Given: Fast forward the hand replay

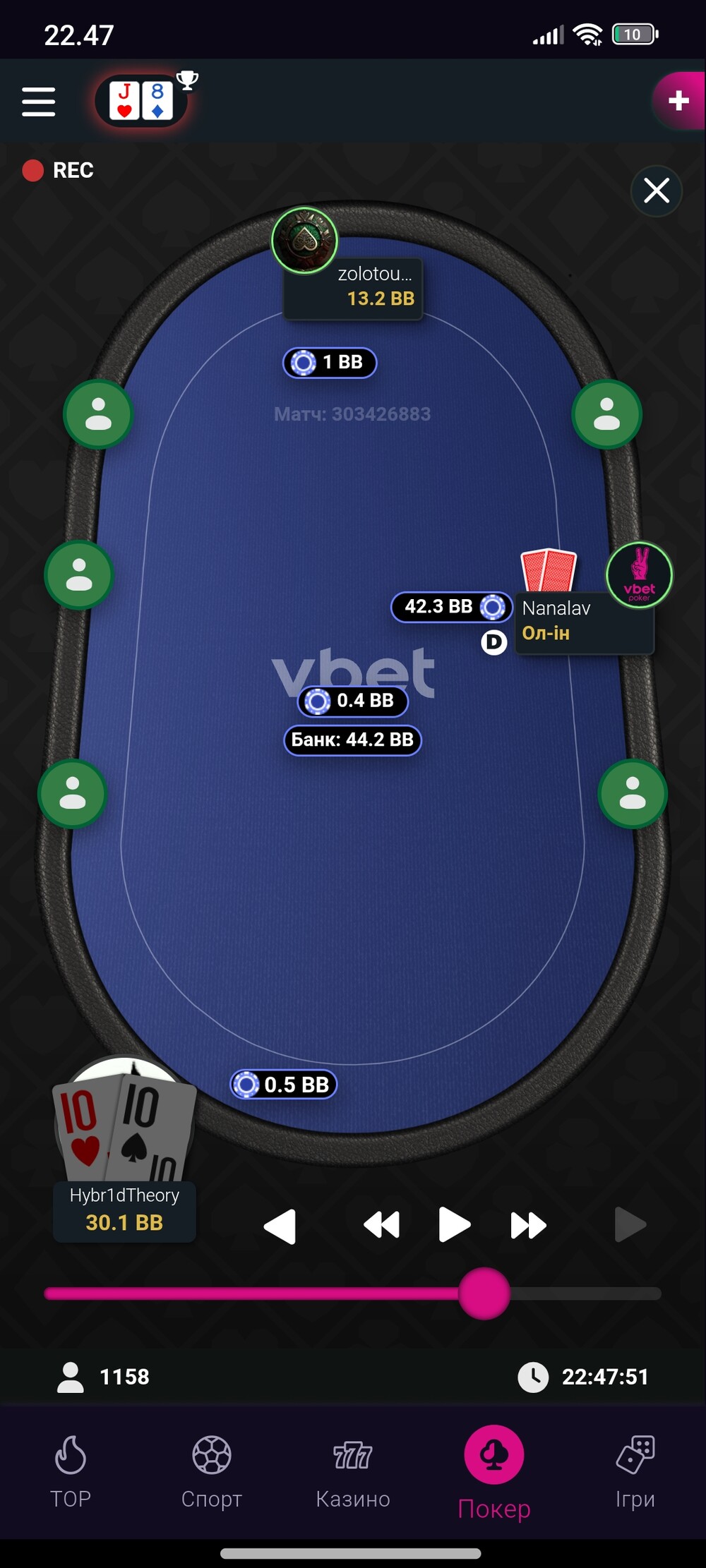Looking at the screenshot, I should [528, 1225].
